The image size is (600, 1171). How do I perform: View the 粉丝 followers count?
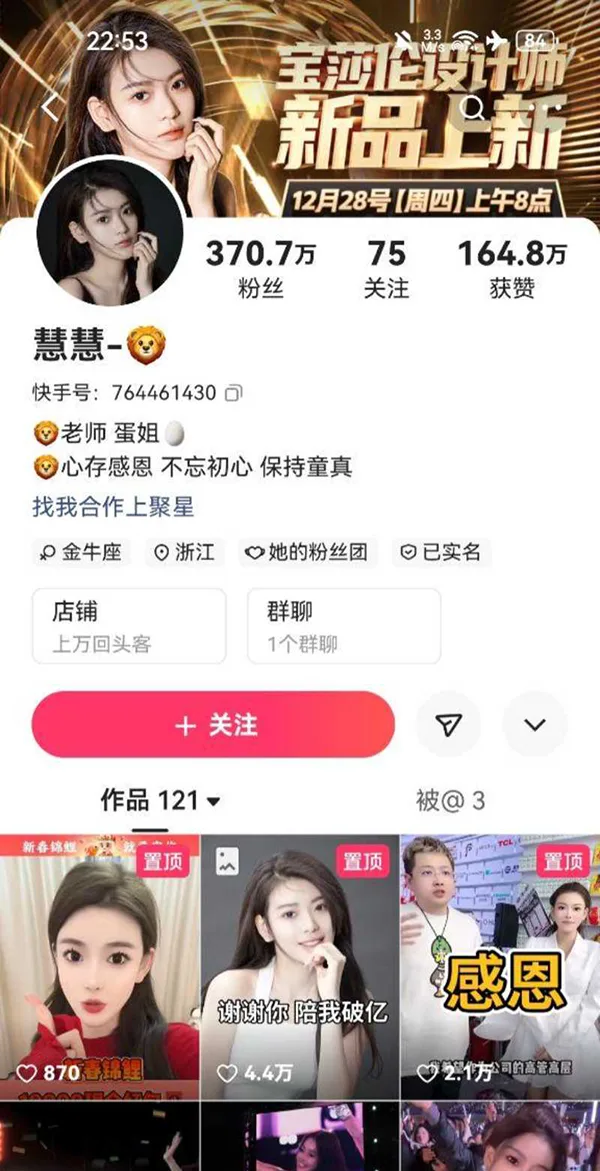(260, 270)
